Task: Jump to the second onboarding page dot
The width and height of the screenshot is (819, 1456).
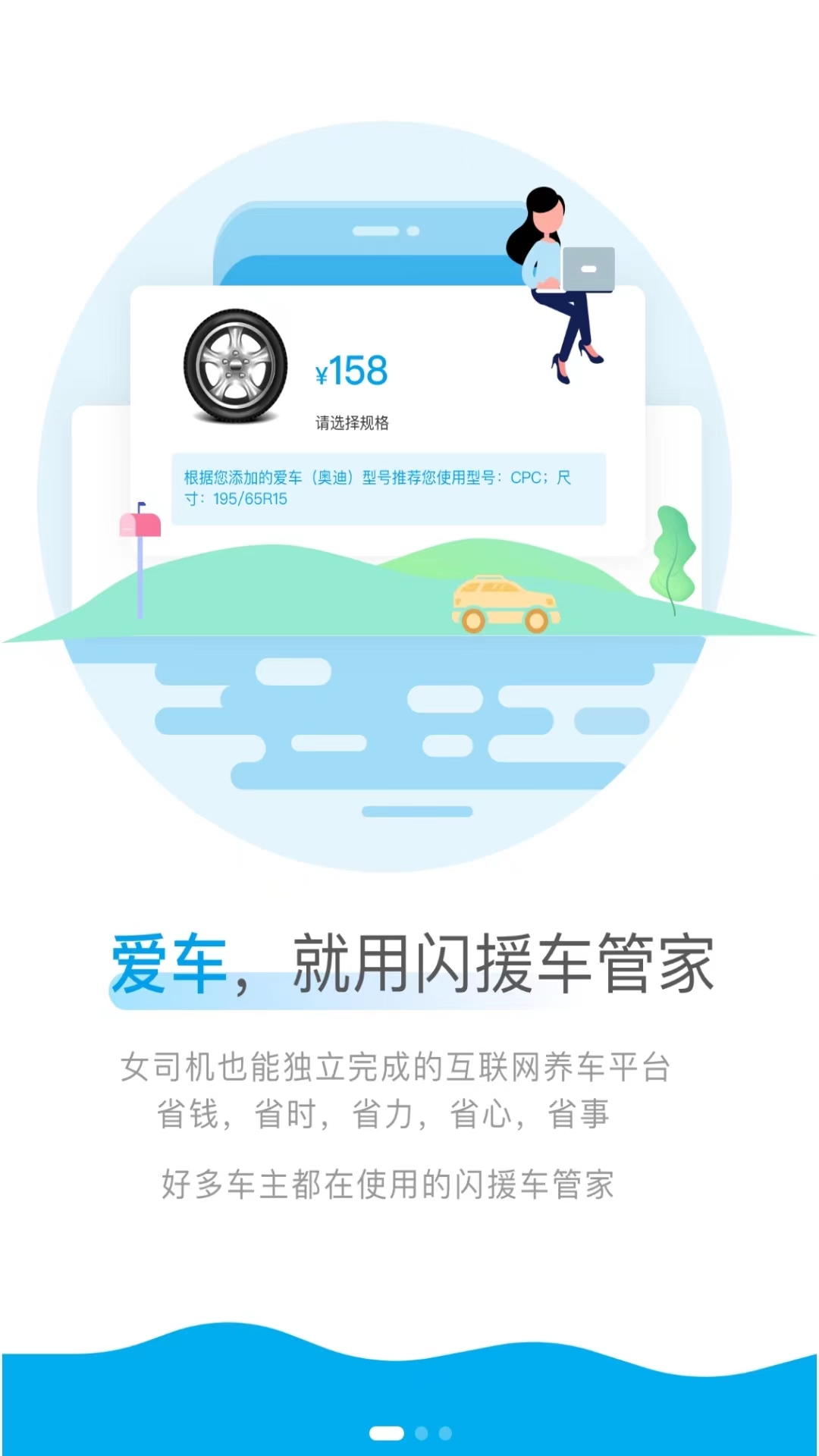Action: (422, 1433)
